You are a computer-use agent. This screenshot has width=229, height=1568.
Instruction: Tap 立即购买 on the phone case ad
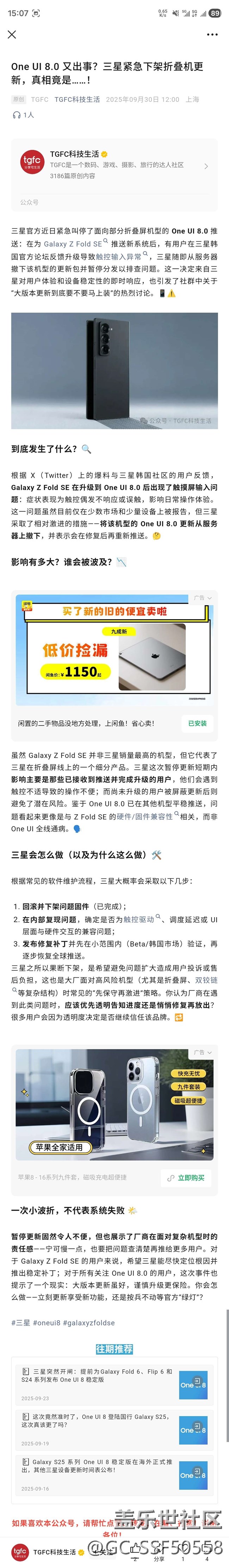186,1178
